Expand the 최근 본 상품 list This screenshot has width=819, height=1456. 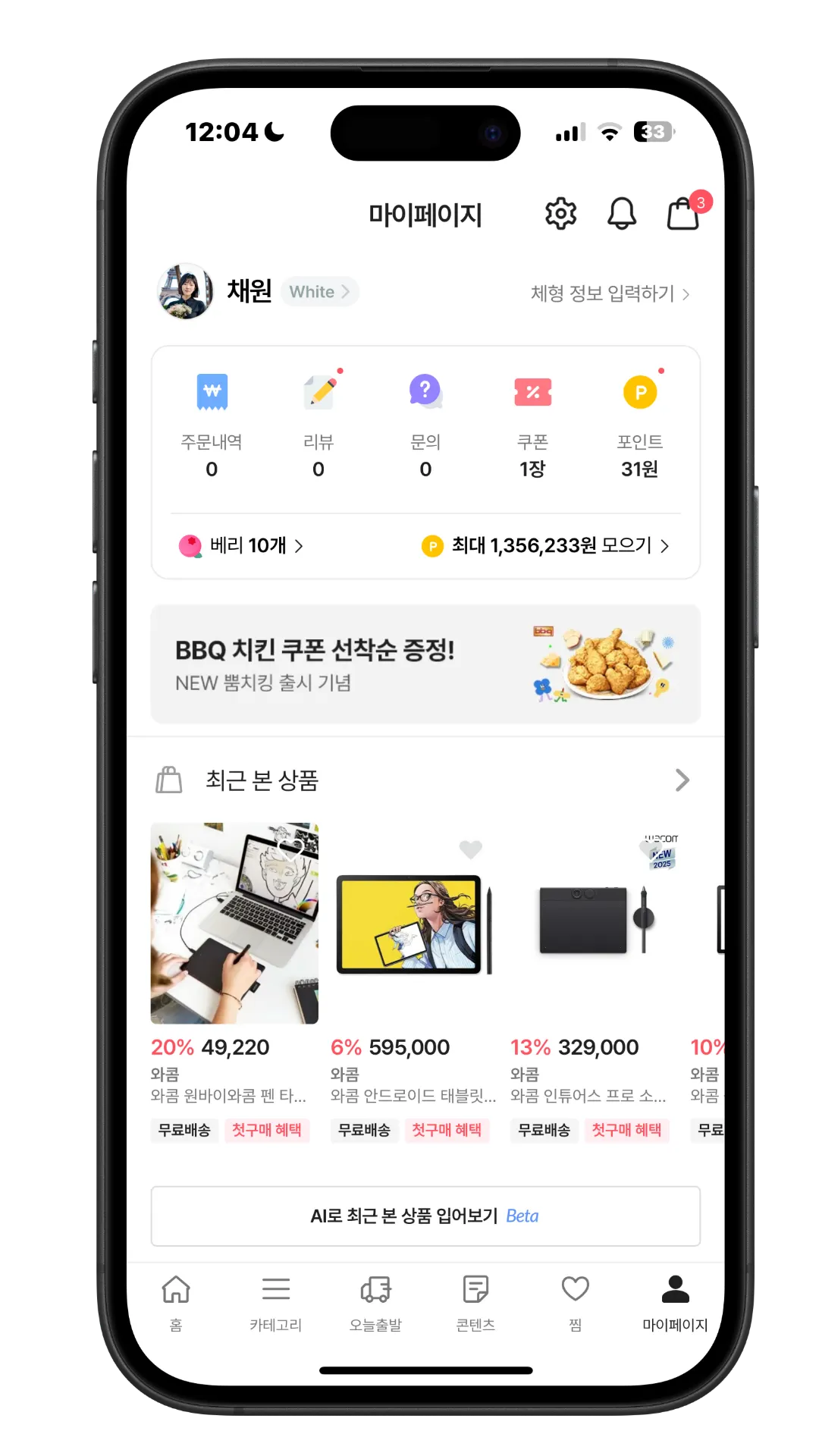click(x=682, y=780)
